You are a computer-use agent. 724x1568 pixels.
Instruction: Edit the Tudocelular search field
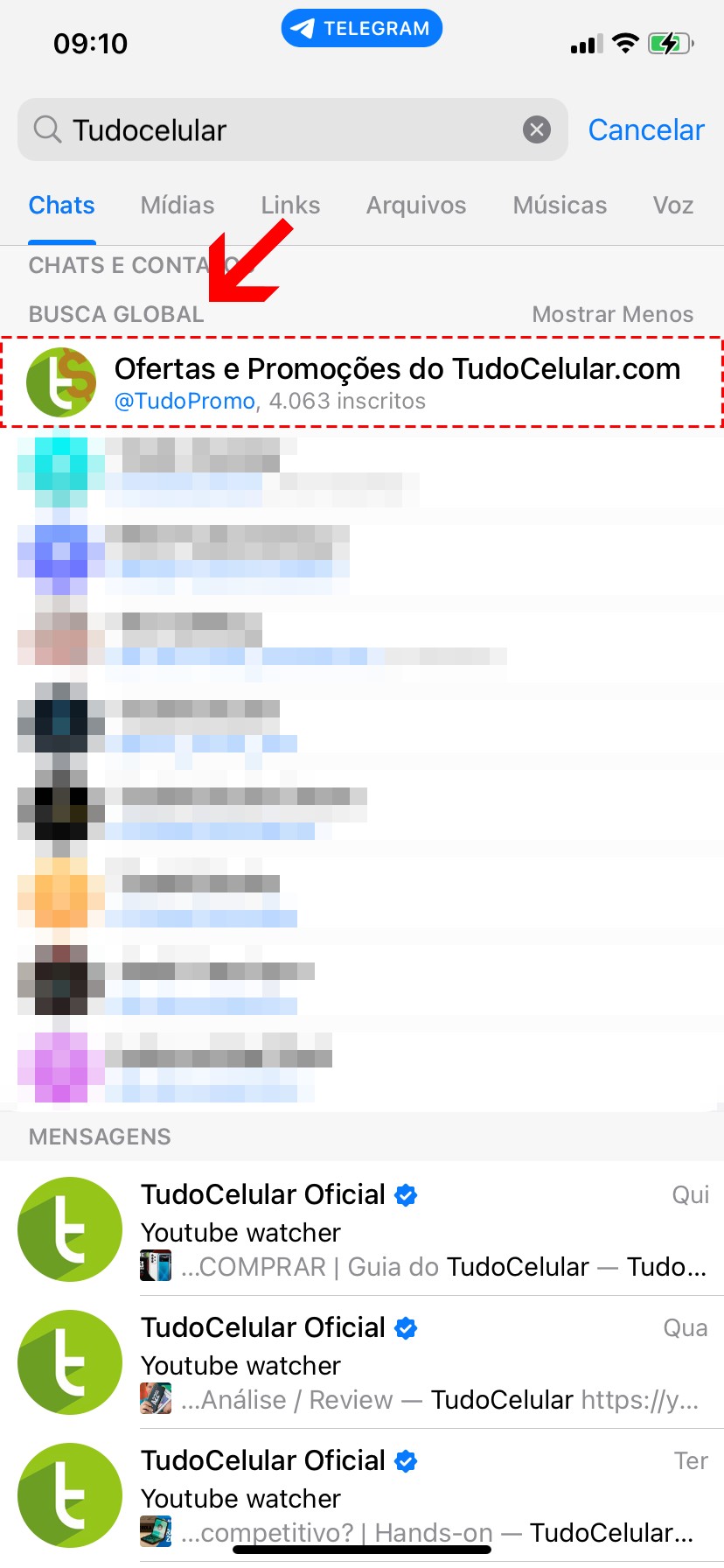tap(280, 130)
